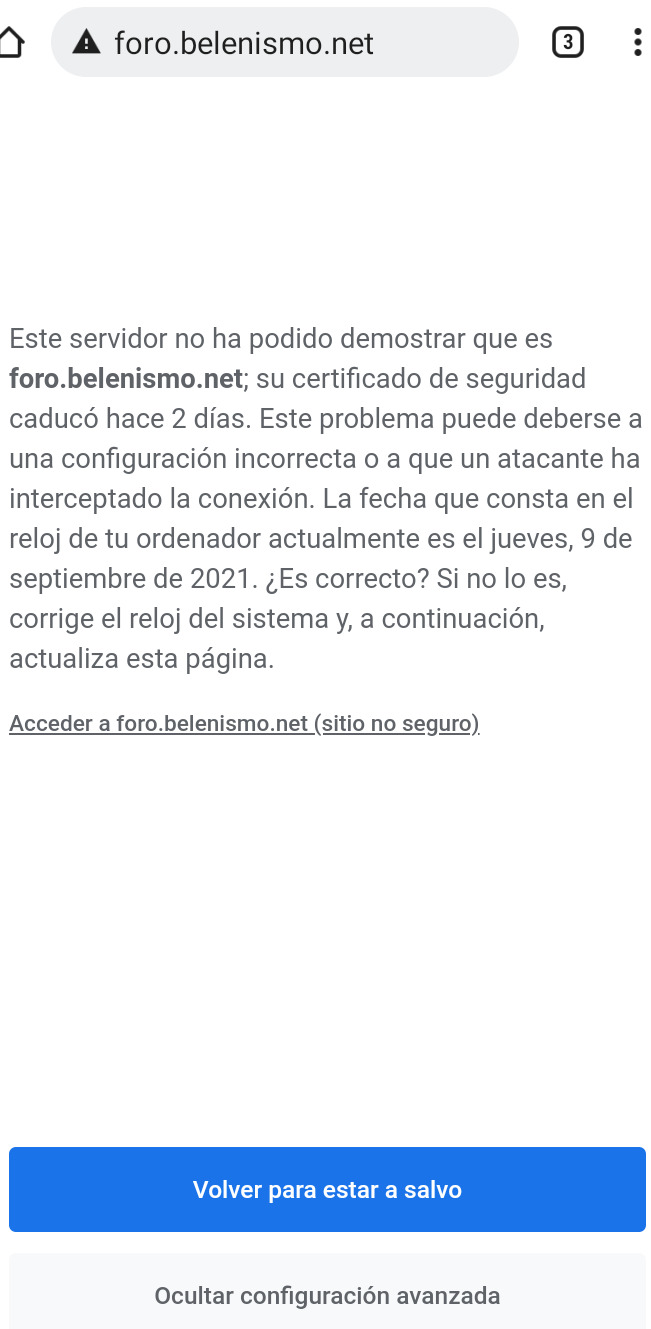This screenshot has height=1329, width=651.
Task: Tap the foro.belenismo.net address bar
Action: [285, 42]
